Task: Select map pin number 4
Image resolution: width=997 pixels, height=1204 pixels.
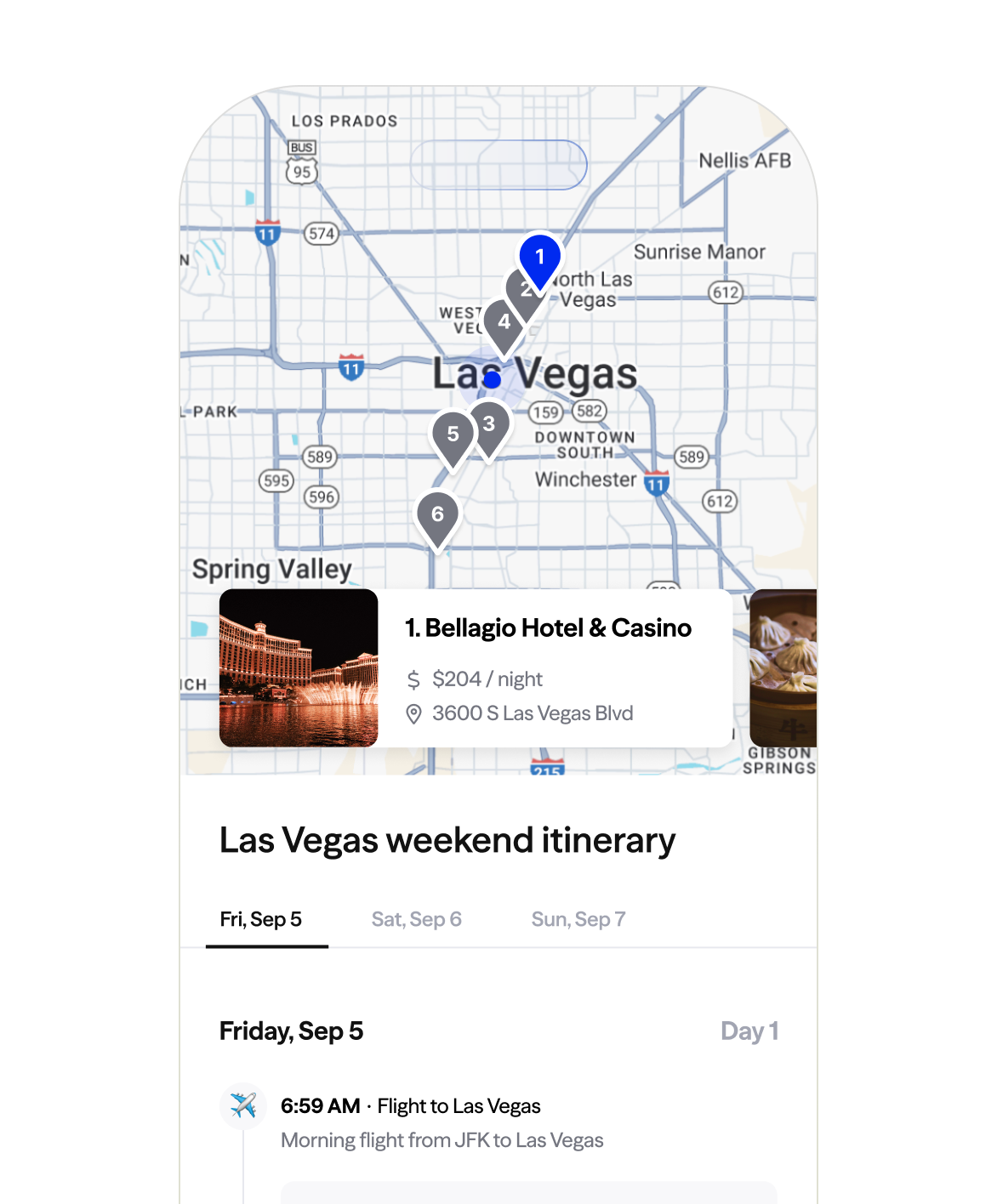Action: 504,323
